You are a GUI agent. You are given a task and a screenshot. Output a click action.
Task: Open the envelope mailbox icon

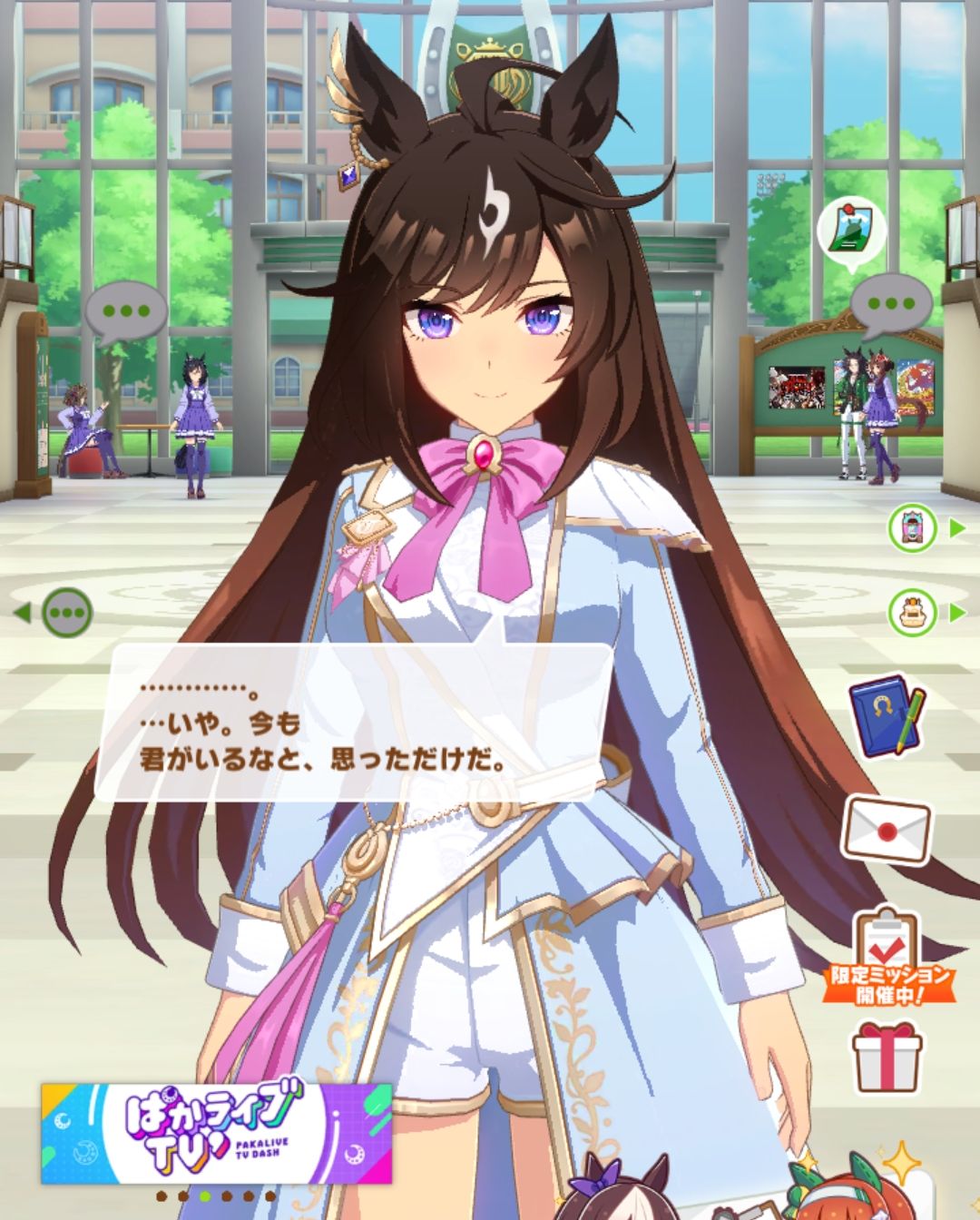(x=887, y=830)
